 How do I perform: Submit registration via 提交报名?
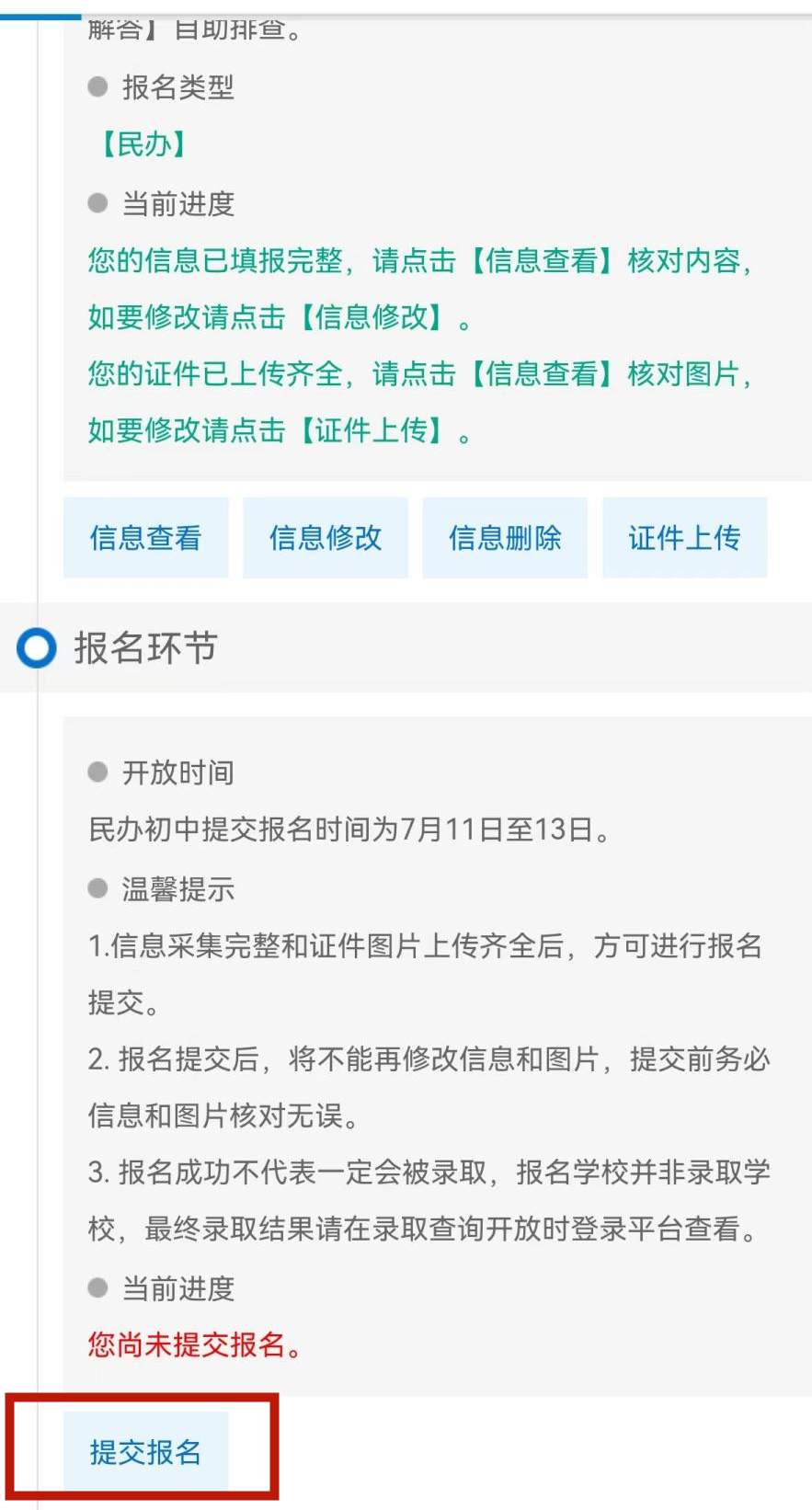[x=145, y=1451]
